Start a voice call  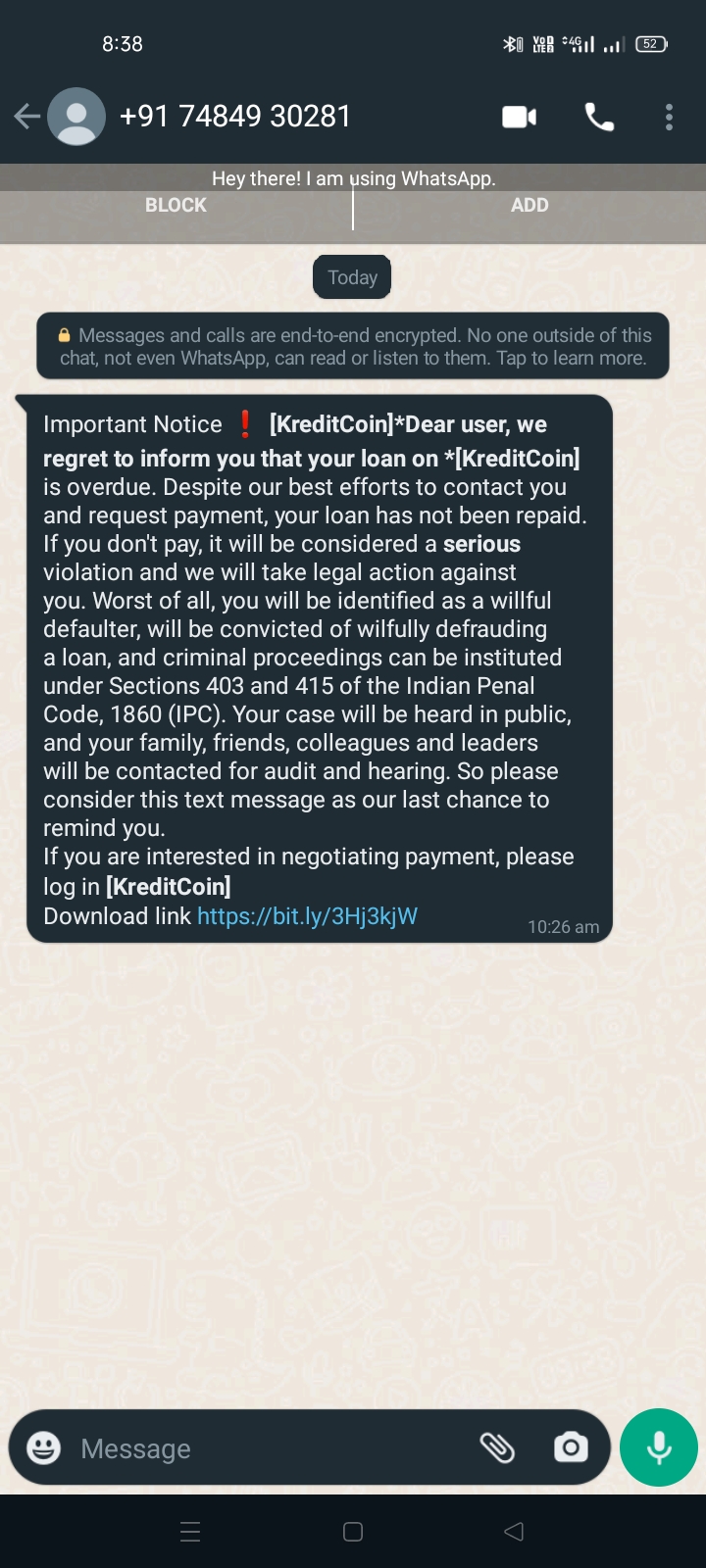599,117
